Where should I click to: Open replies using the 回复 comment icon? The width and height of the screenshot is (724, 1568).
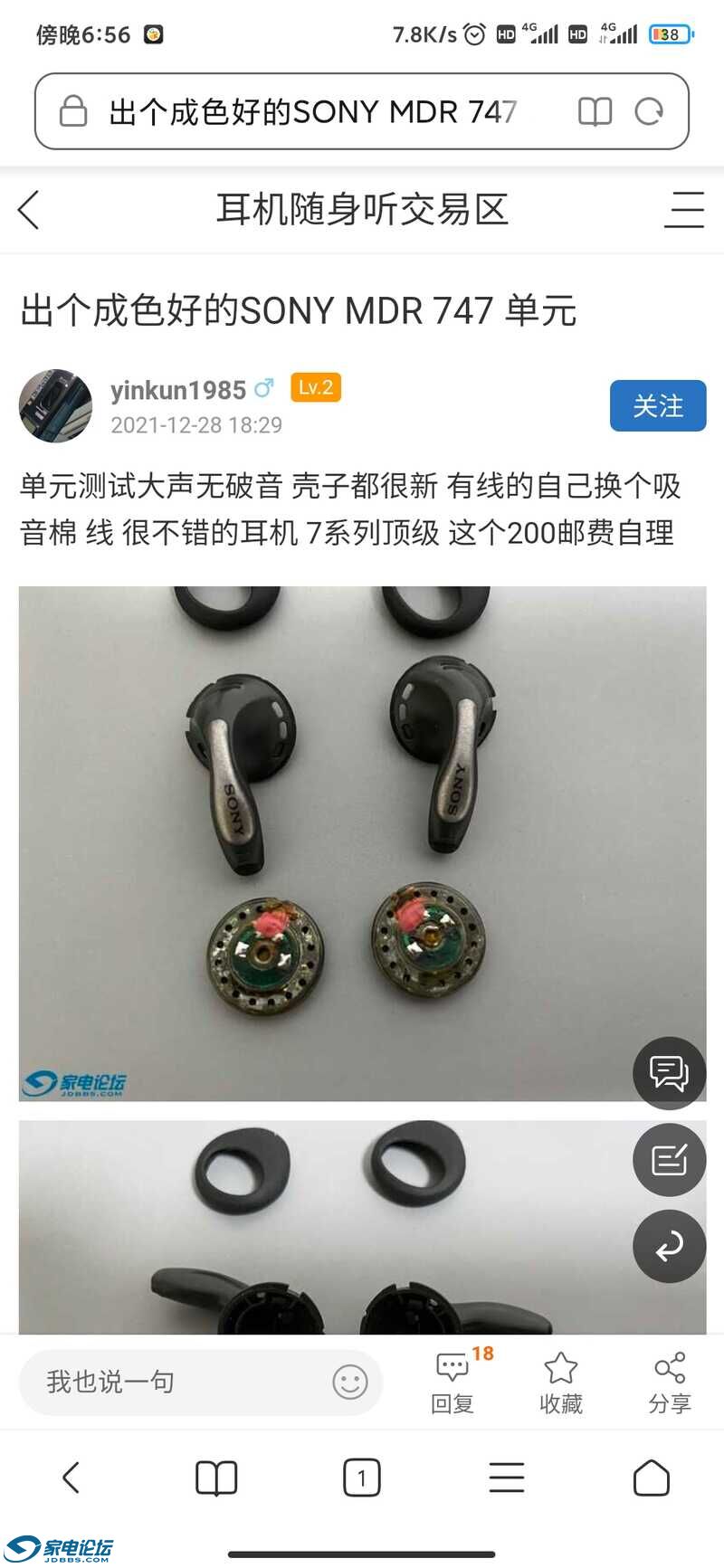452,1382
